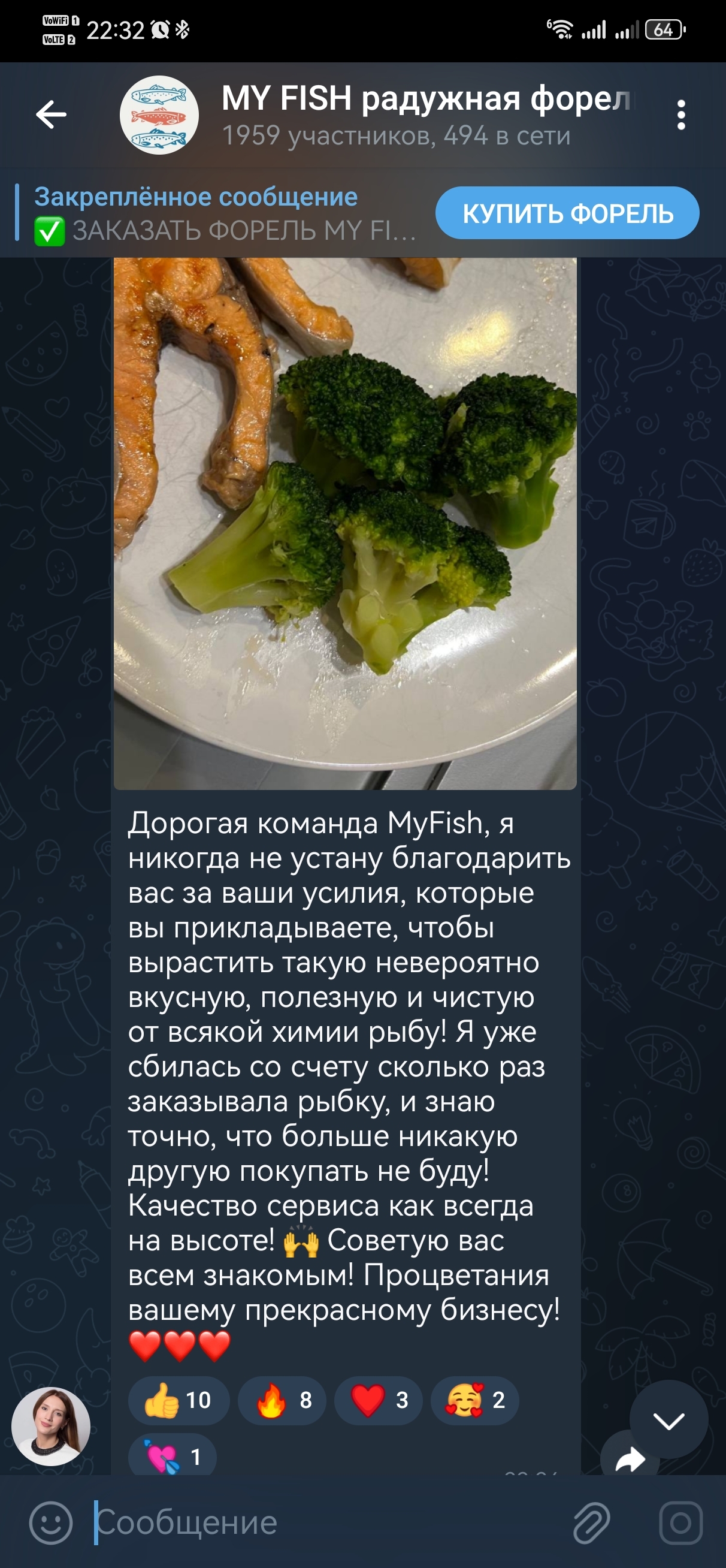Open the trout and broccoli photo
Screen dimensions: 726x1568
(345, 523)
